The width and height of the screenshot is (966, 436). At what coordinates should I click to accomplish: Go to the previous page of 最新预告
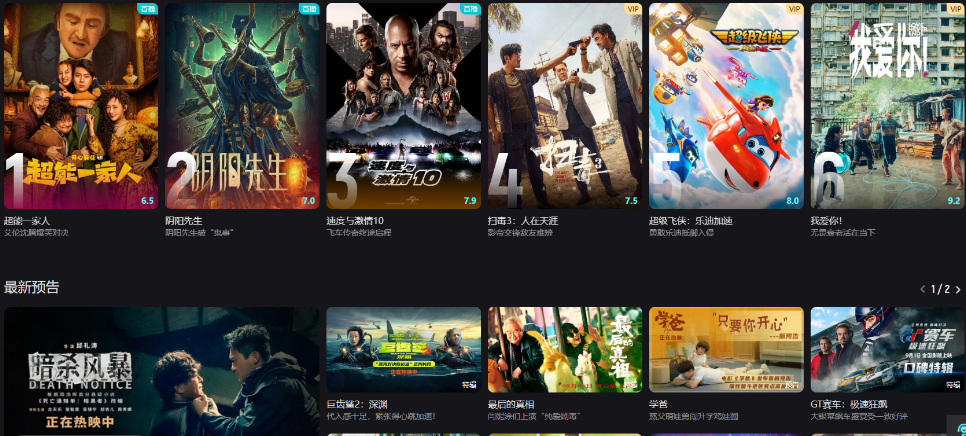tap(923, 289)
